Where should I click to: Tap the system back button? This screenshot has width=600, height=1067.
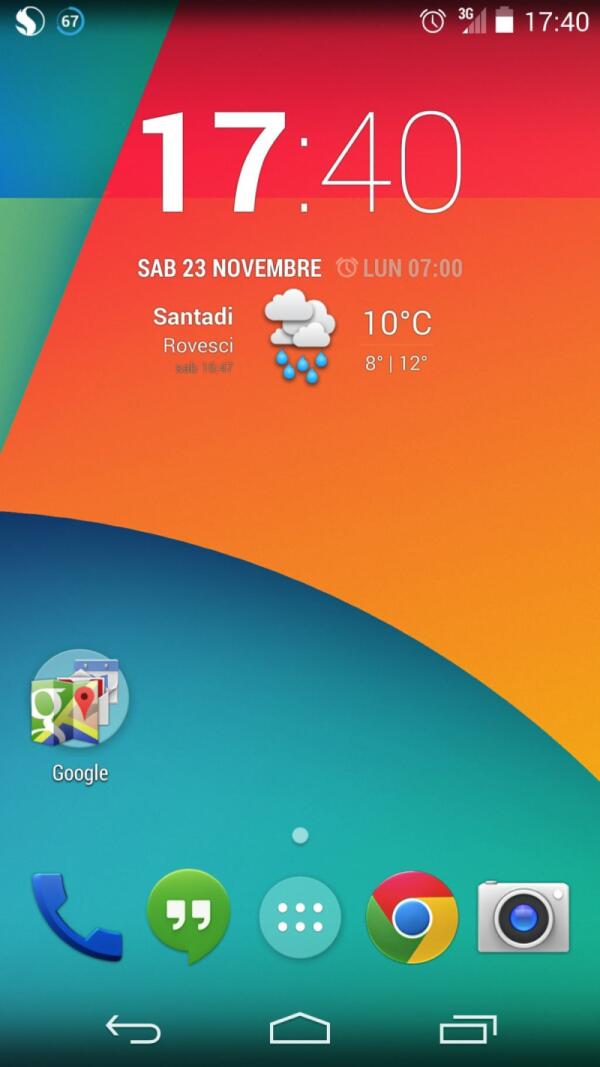pos(133,1028)
